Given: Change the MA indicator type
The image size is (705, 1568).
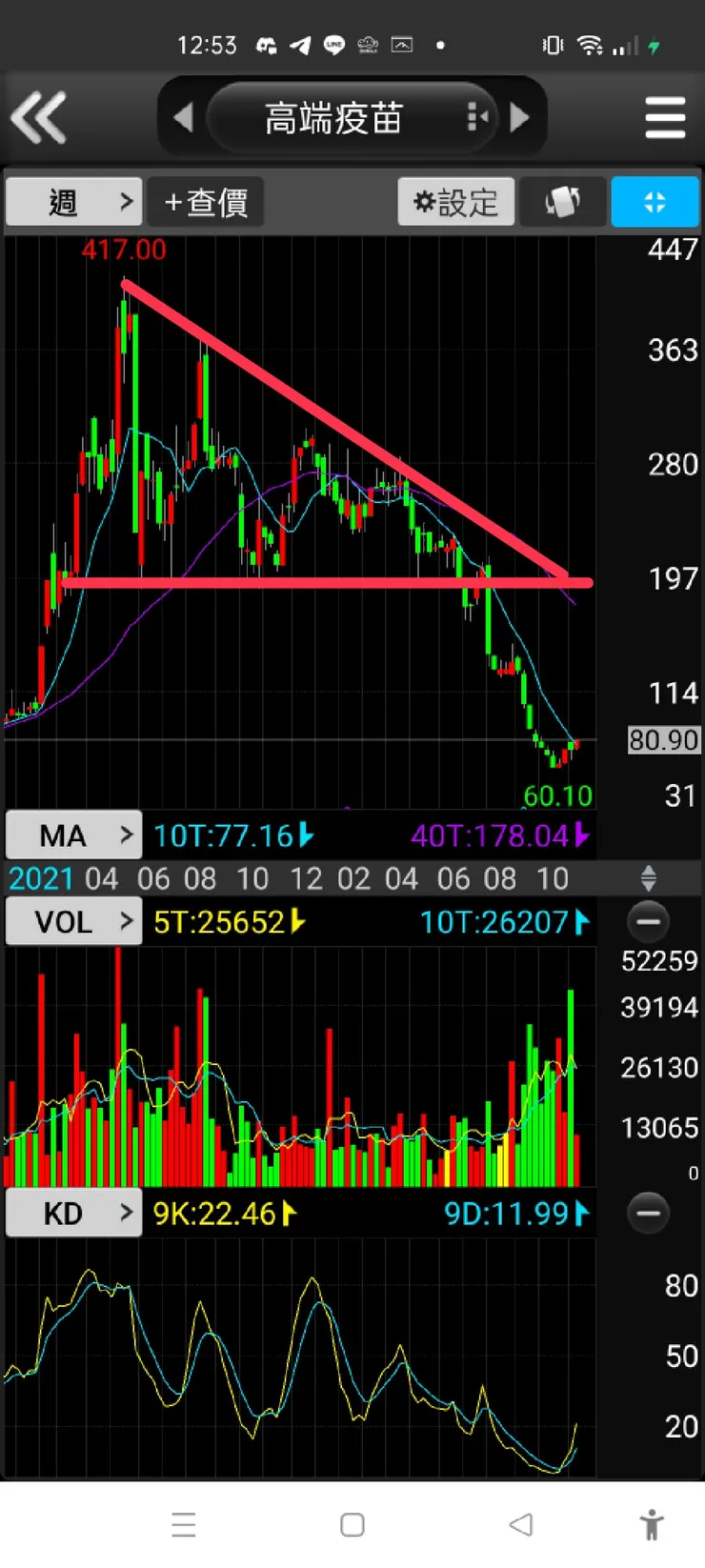Looking at the screenshot, I should [74, 835].
